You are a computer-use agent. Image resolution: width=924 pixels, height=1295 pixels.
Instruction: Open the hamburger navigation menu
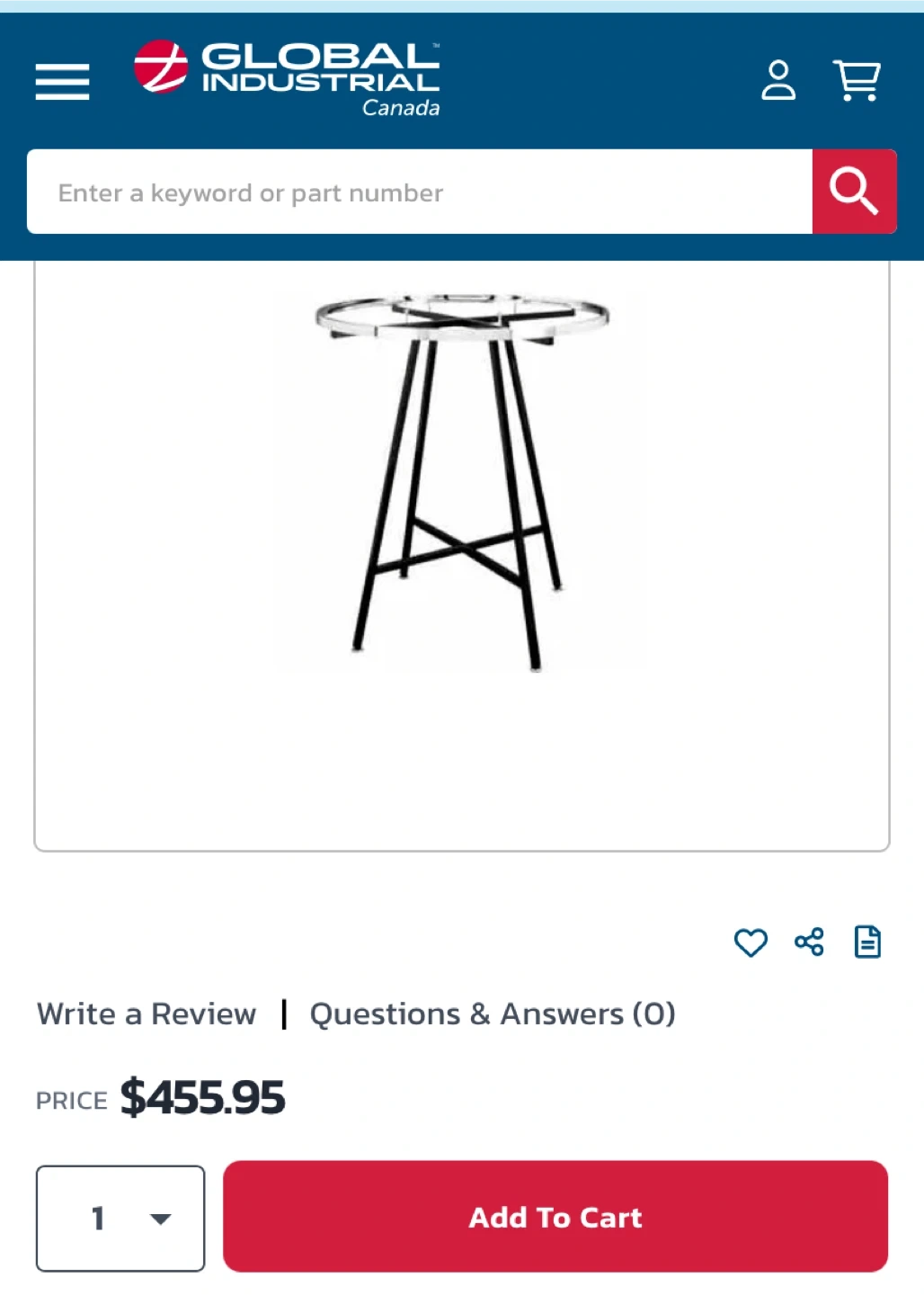click(62, 81)
